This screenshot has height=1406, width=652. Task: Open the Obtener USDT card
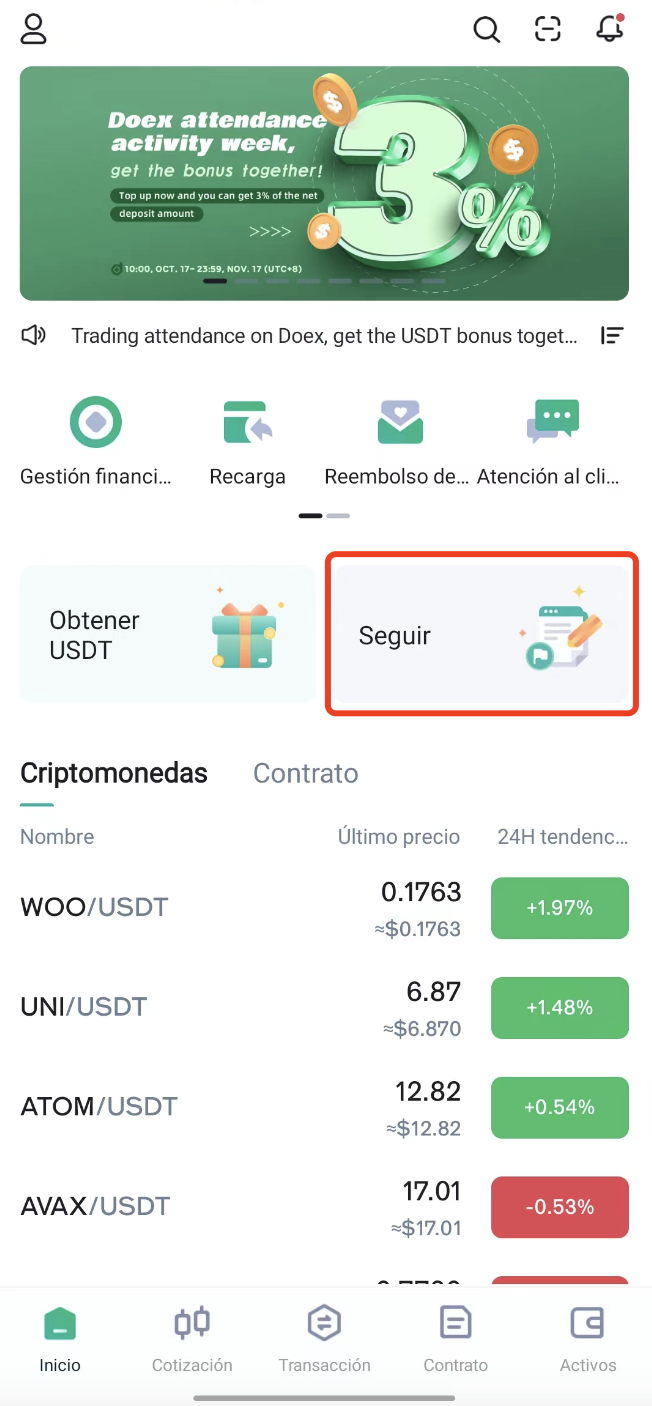click(x=167, y=634)
